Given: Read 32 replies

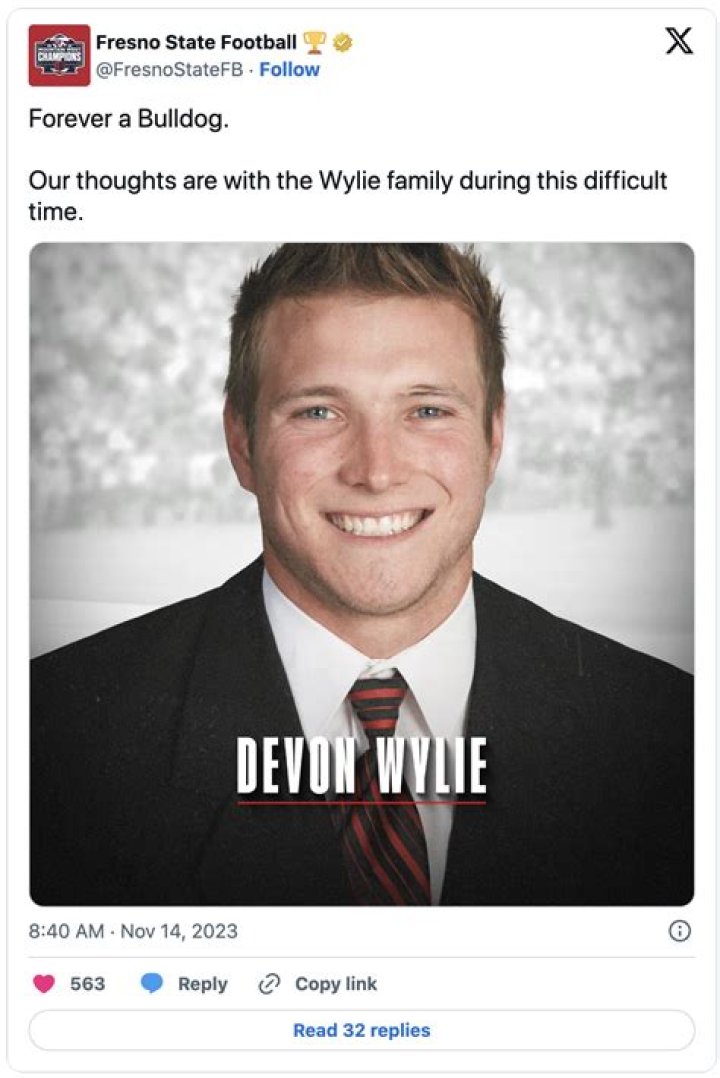Looking at the screenshot, I should (x=361, y=1030).
